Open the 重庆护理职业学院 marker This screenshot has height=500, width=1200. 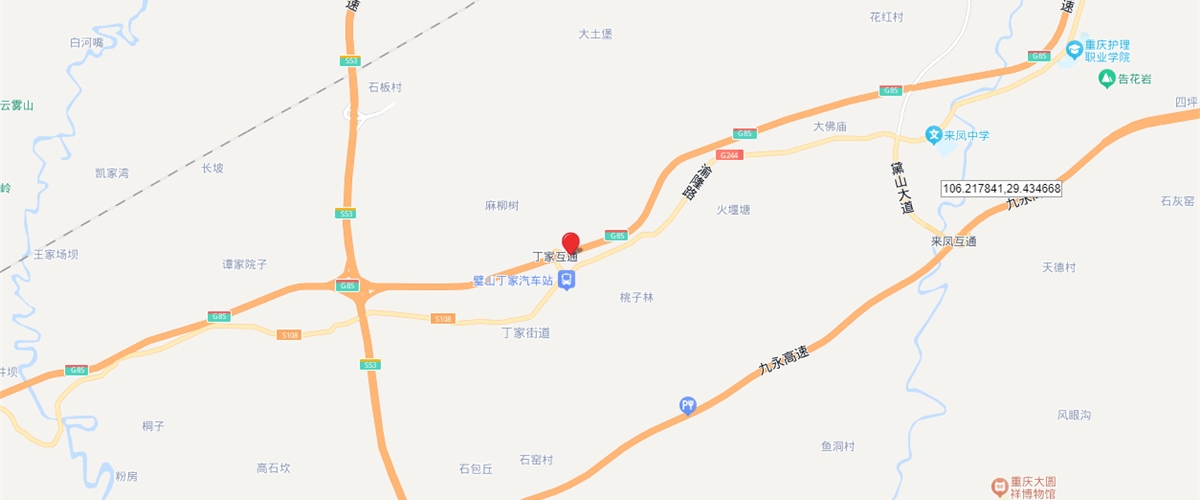[x=1074, y=48]
